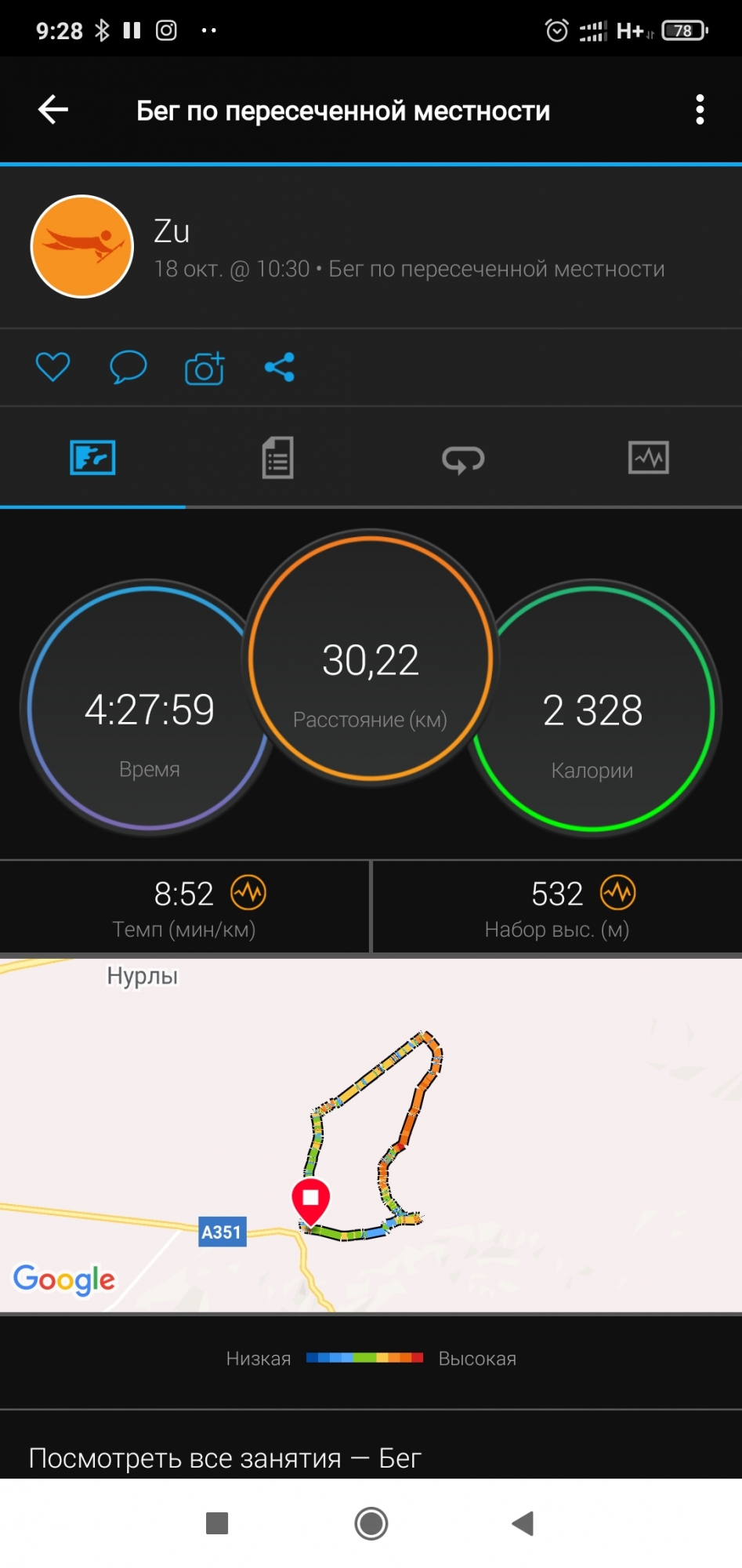Select the overview tab
This screenshot has height=1568, width=742.
click(92, 458)
